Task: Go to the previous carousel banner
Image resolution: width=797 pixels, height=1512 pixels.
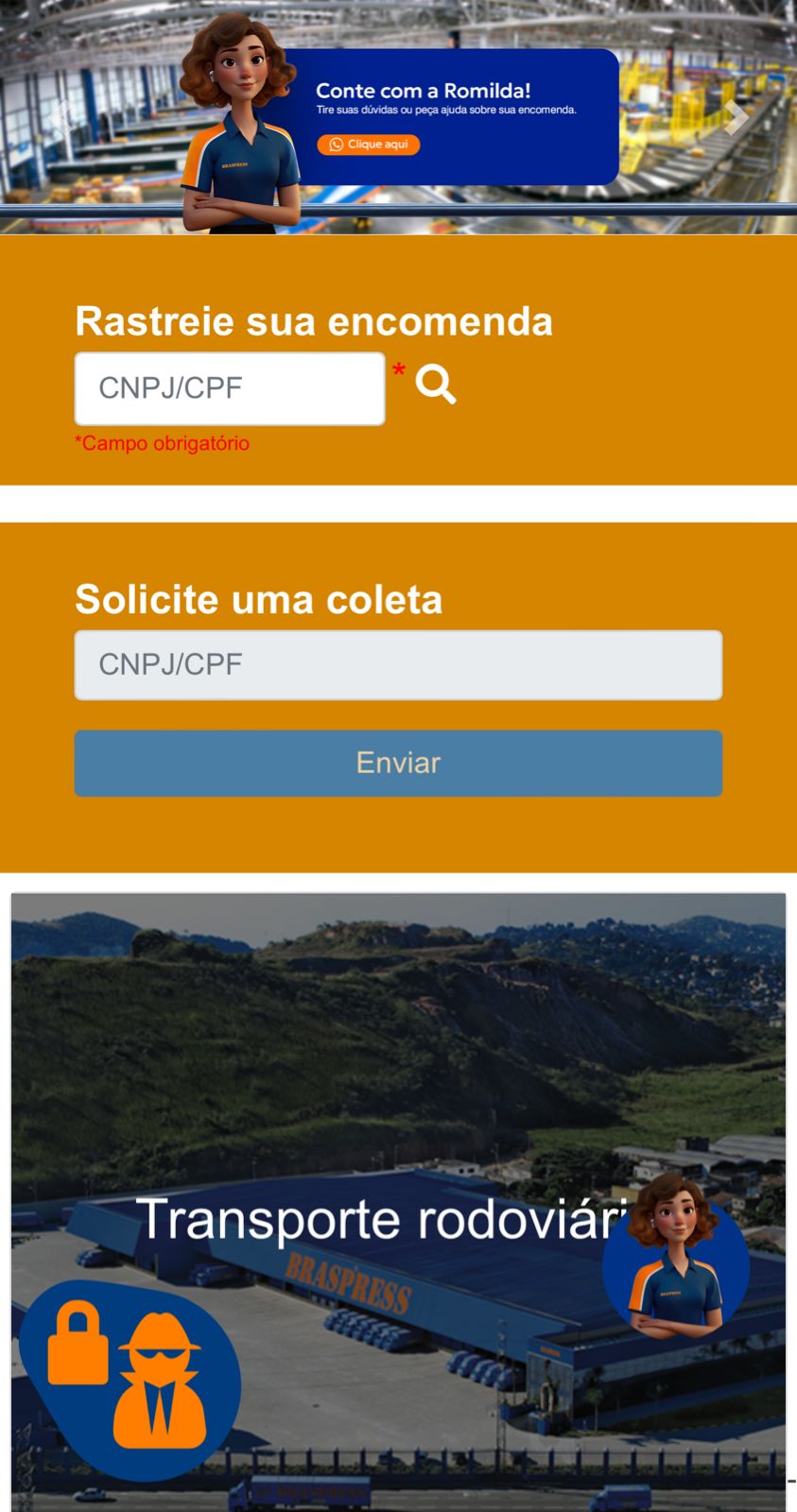Action: (61, 117)
